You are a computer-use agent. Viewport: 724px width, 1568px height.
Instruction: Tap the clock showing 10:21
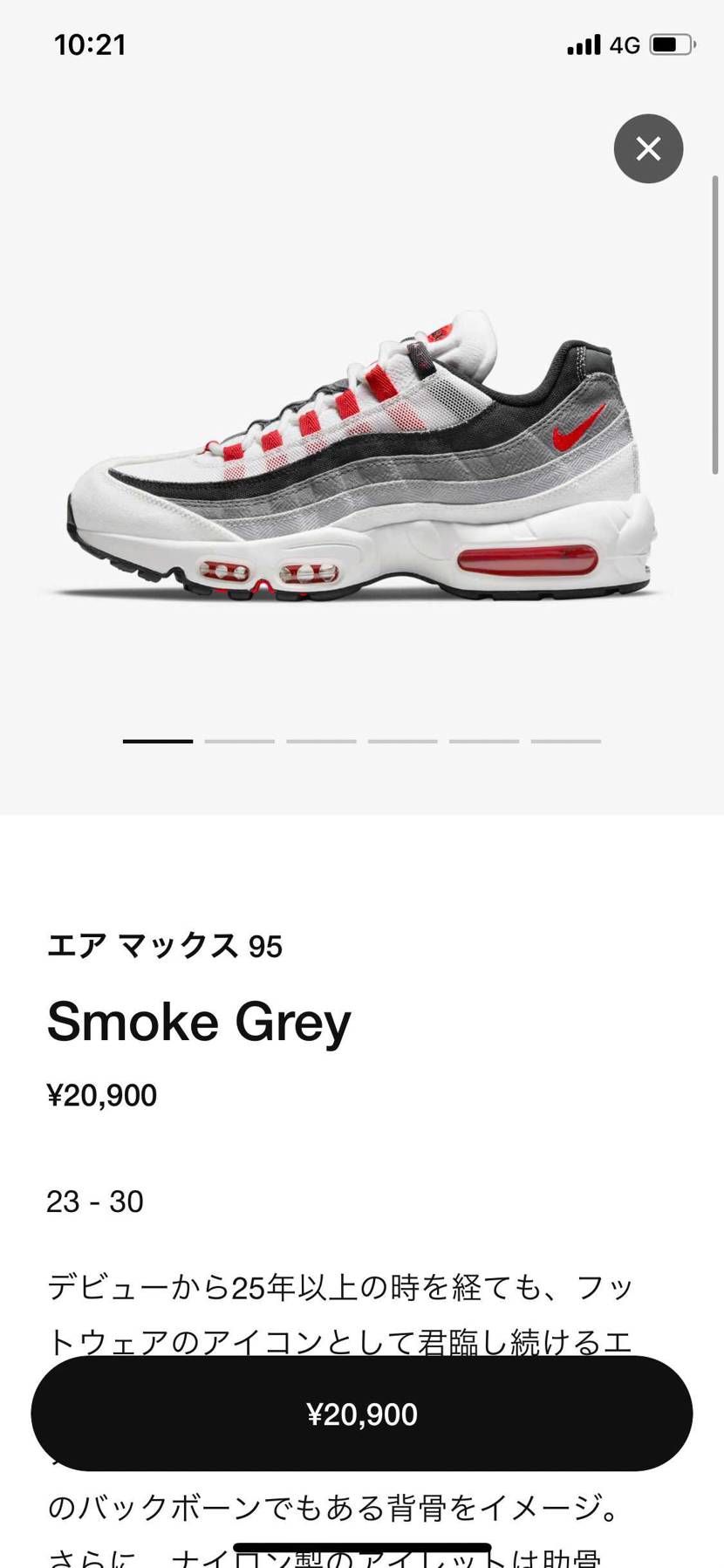[x=89, y=45]
